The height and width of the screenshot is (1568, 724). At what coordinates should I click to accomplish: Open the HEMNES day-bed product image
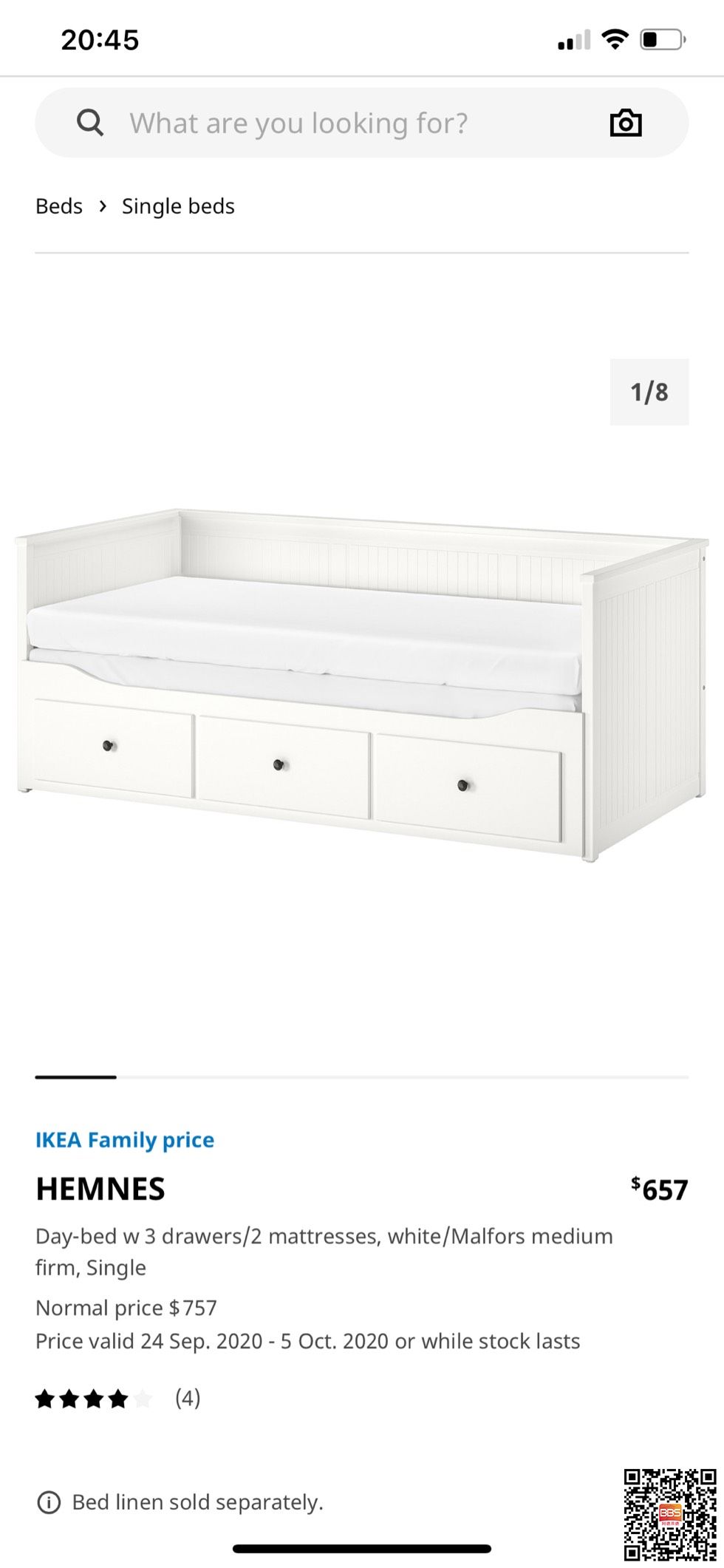tap(362, 684)
